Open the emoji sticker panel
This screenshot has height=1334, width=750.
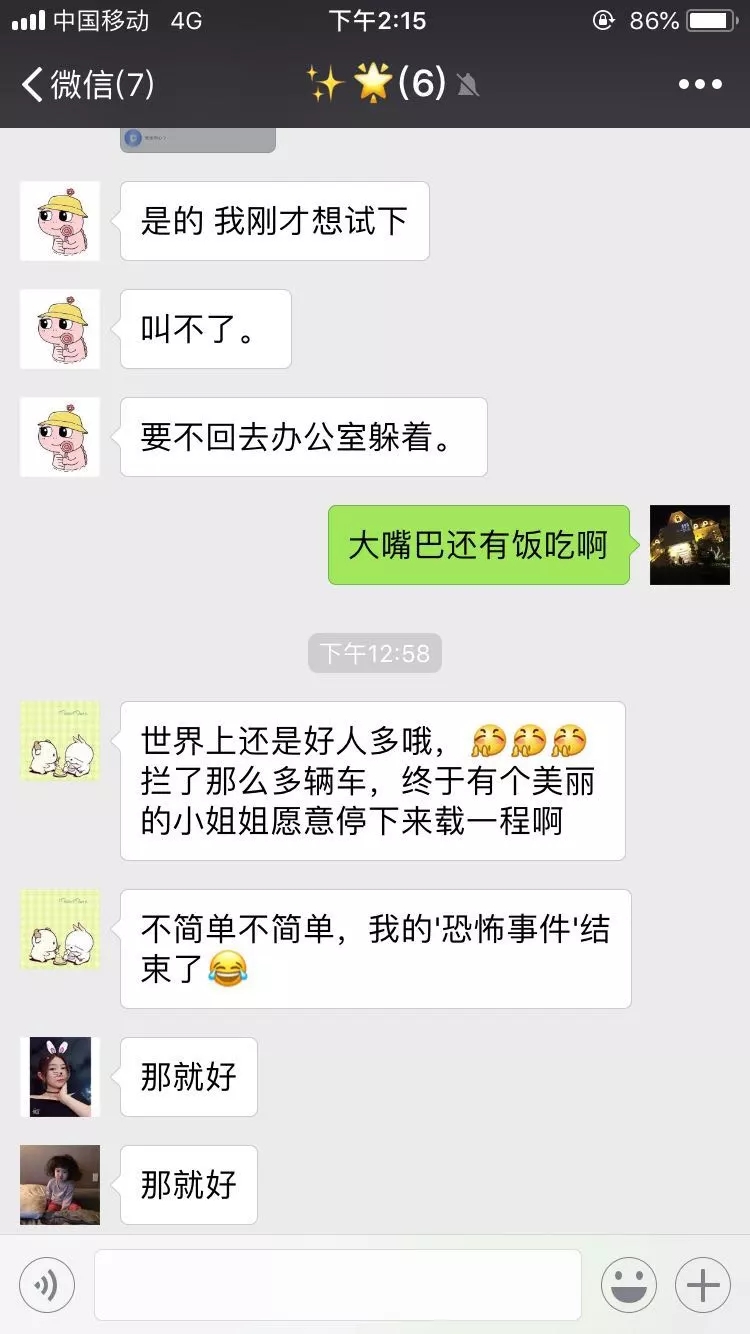tap(629, 1285)
